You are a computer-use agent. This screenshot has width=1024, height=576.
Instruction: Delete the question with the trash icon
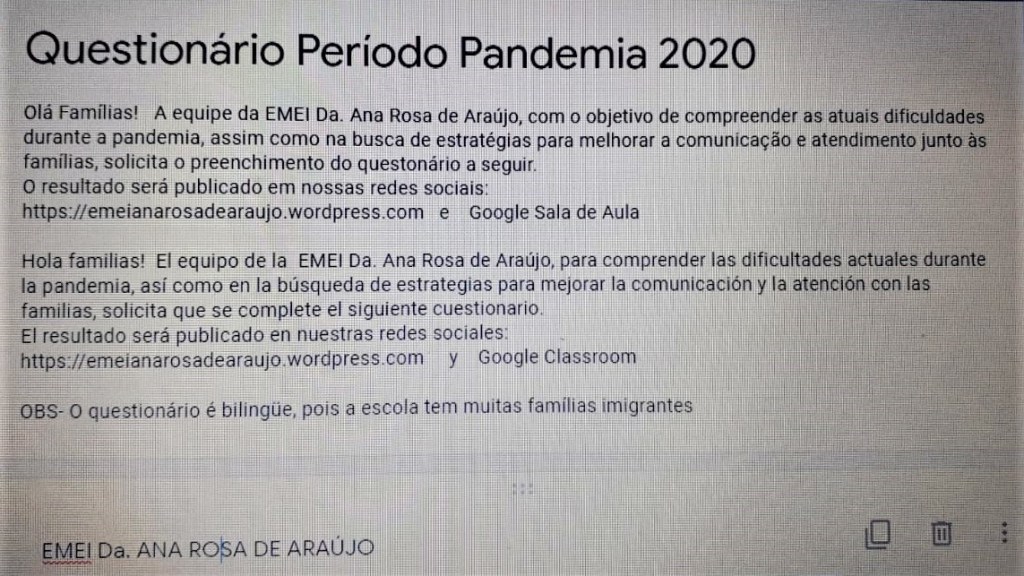[x=941, y=535]
